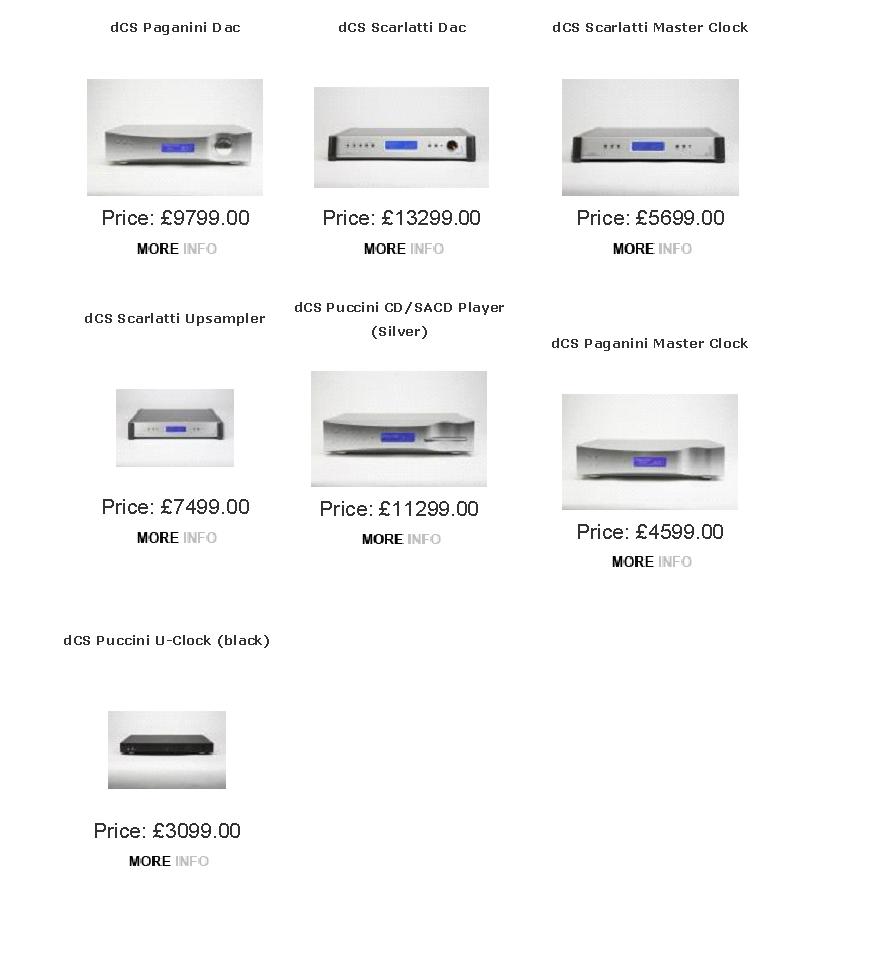895x954 pixels.
Task: Tap the dCS Paganini Dac product image
Action: 175,138
